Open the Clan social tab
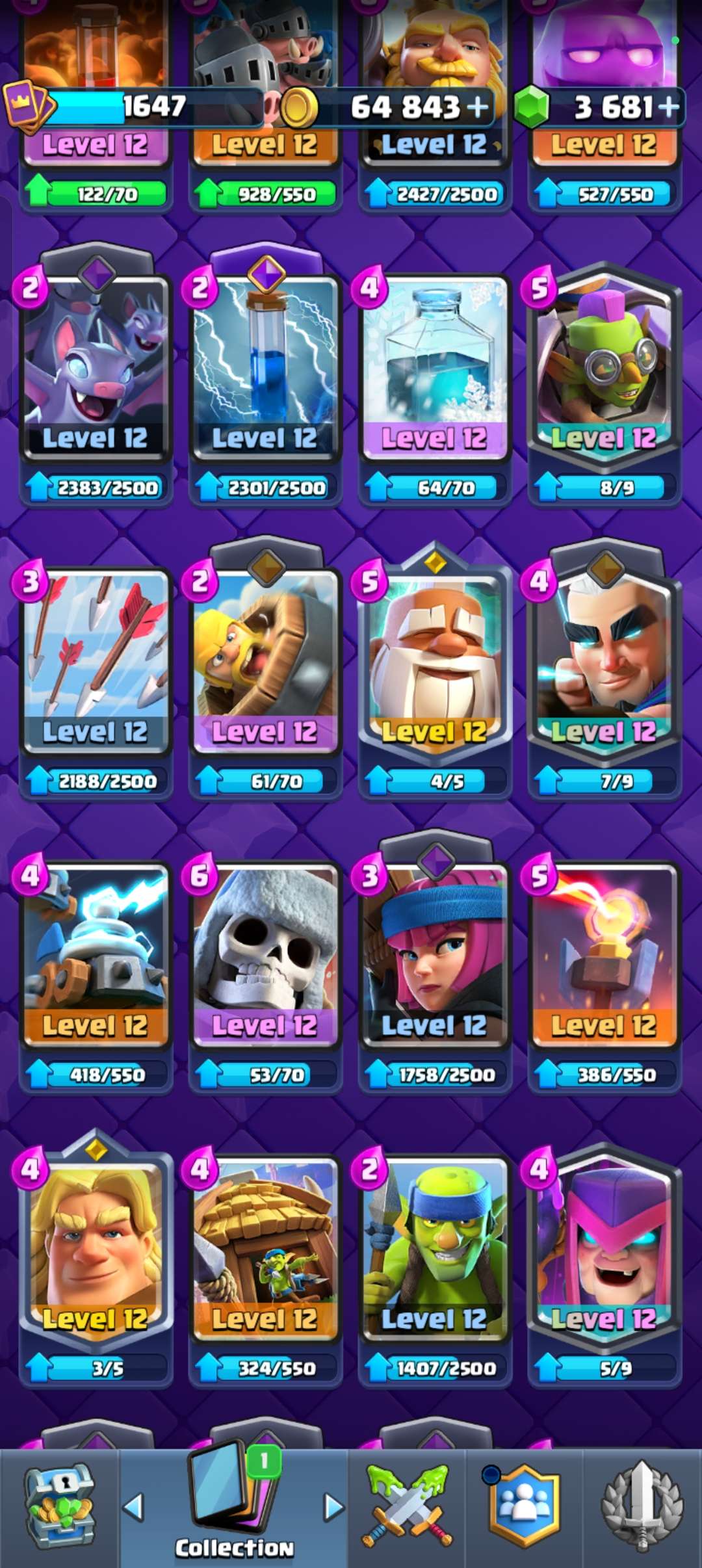The width and height of the screenshot is (702, 1568). [523, 1507]
